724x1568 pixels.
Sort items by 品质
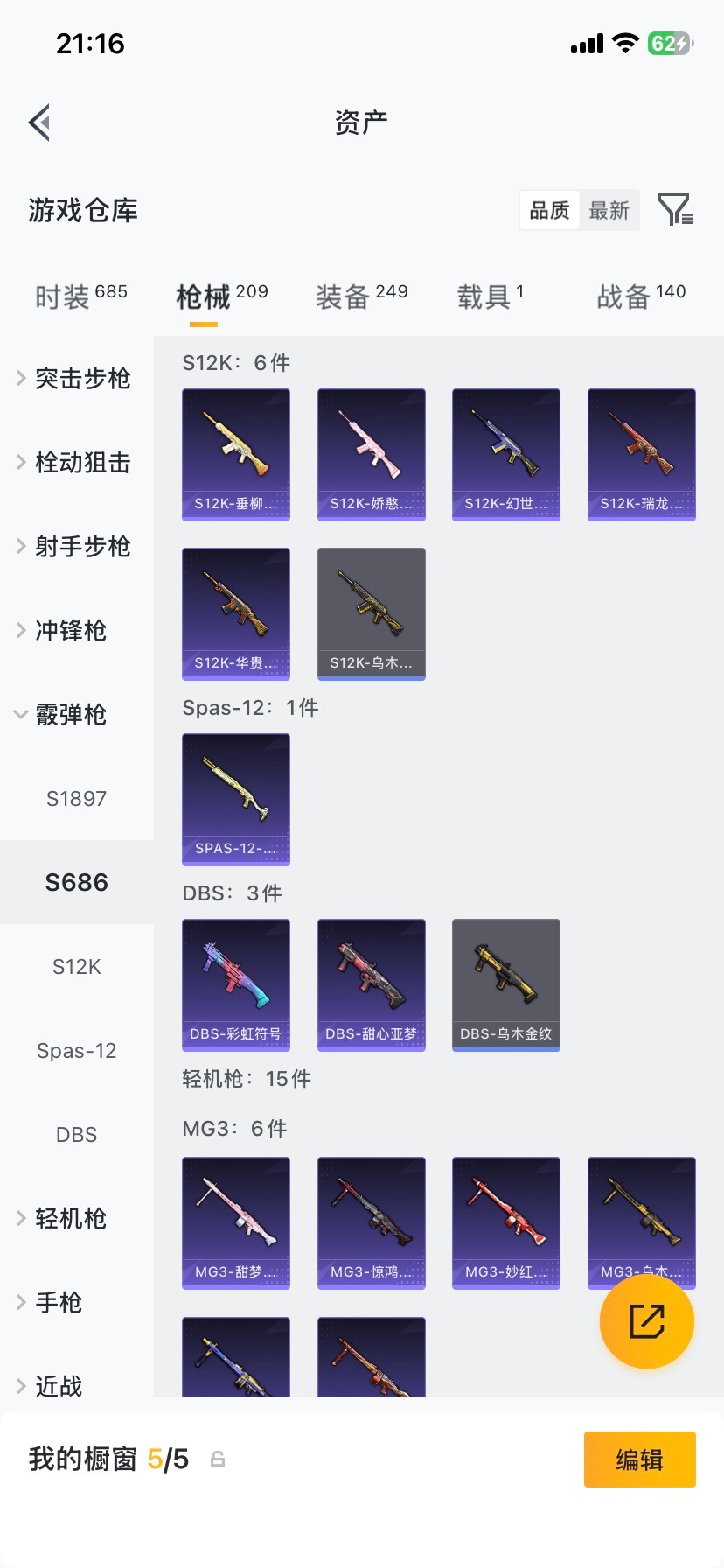[549, 211]
